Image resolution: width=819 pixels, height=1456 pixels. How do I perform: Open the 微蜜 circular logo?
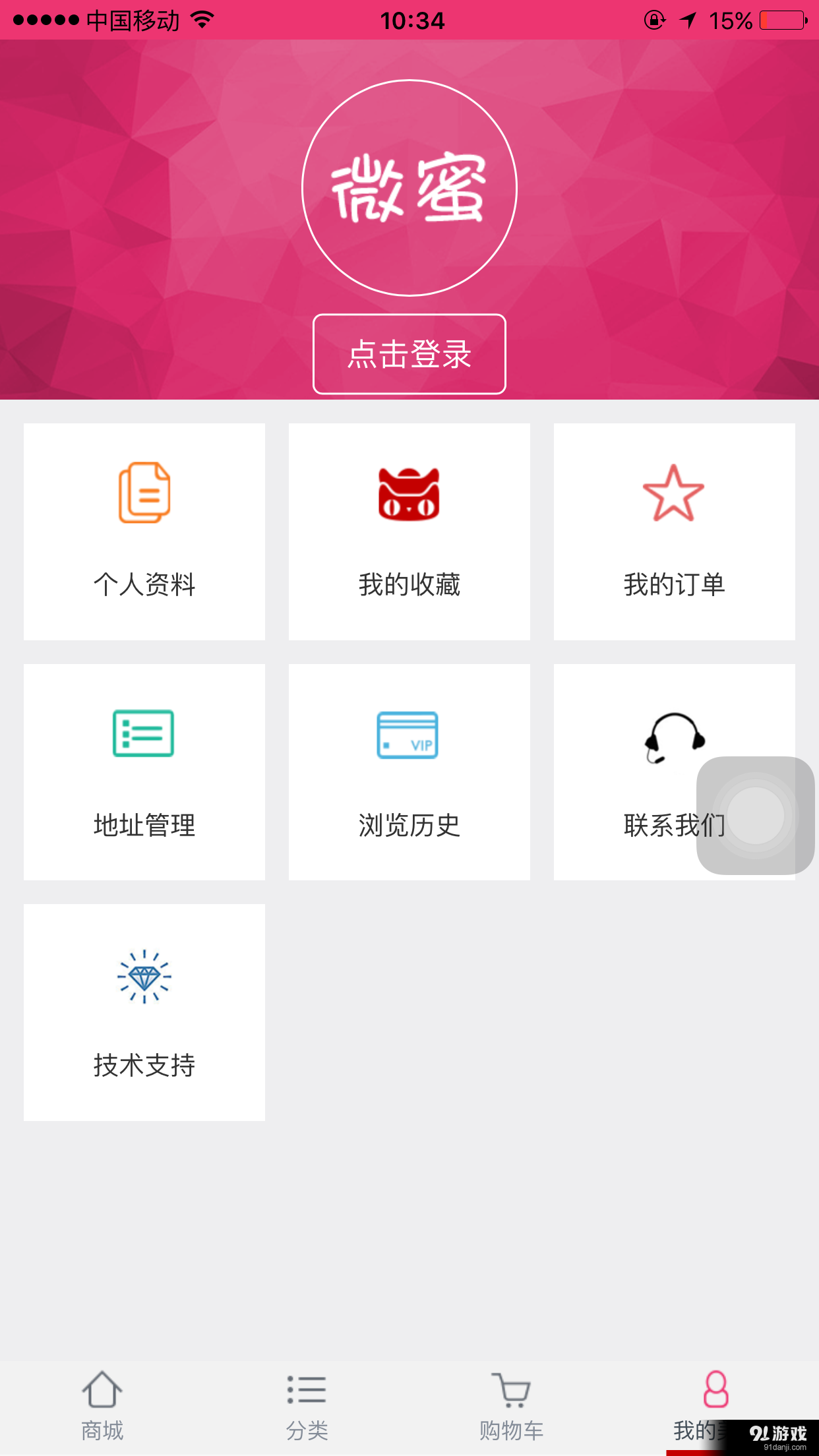point(409,188)
